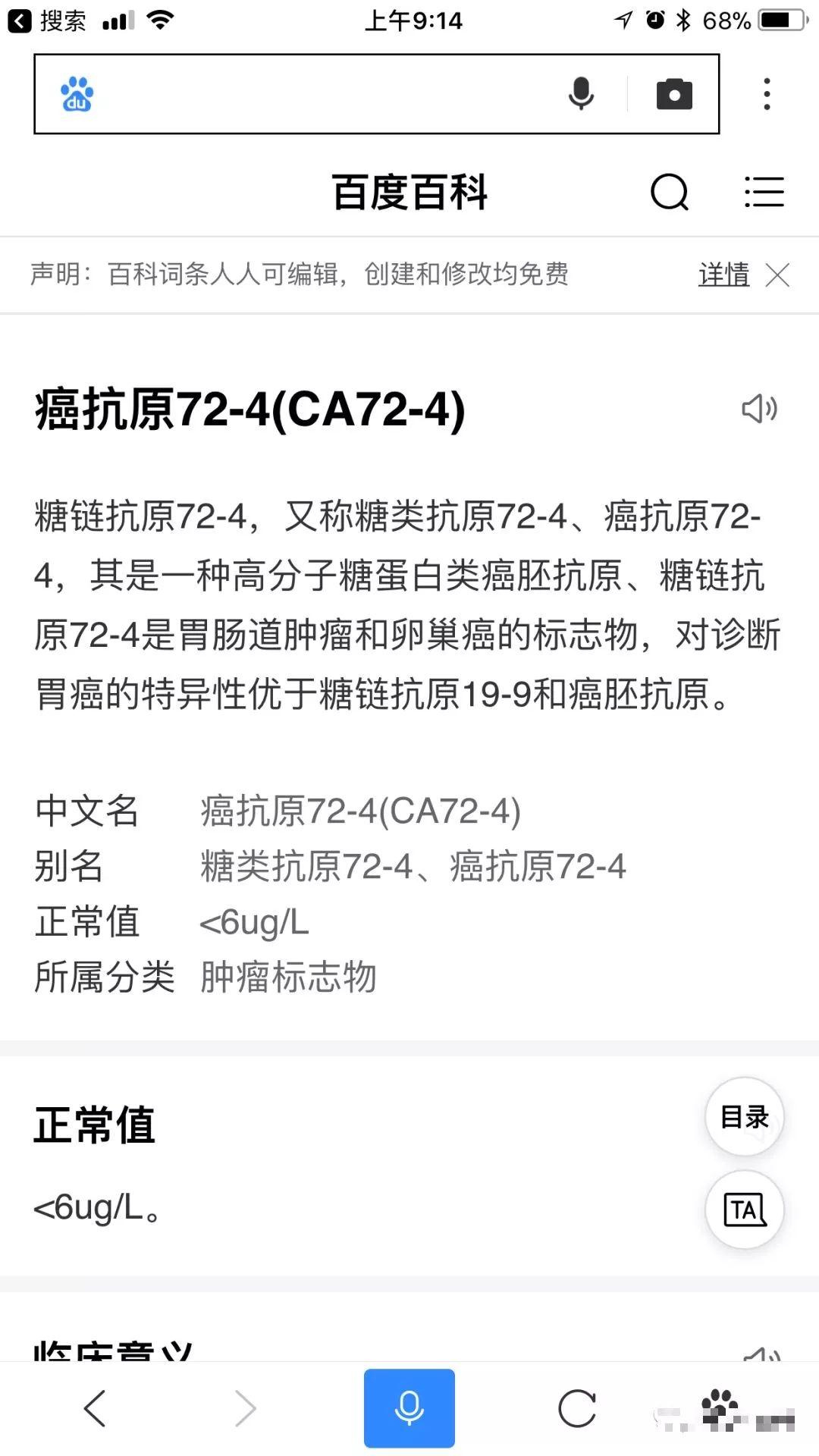
Task: Search within Baidu Baike using the magnifier
Action: pos(670,192)
